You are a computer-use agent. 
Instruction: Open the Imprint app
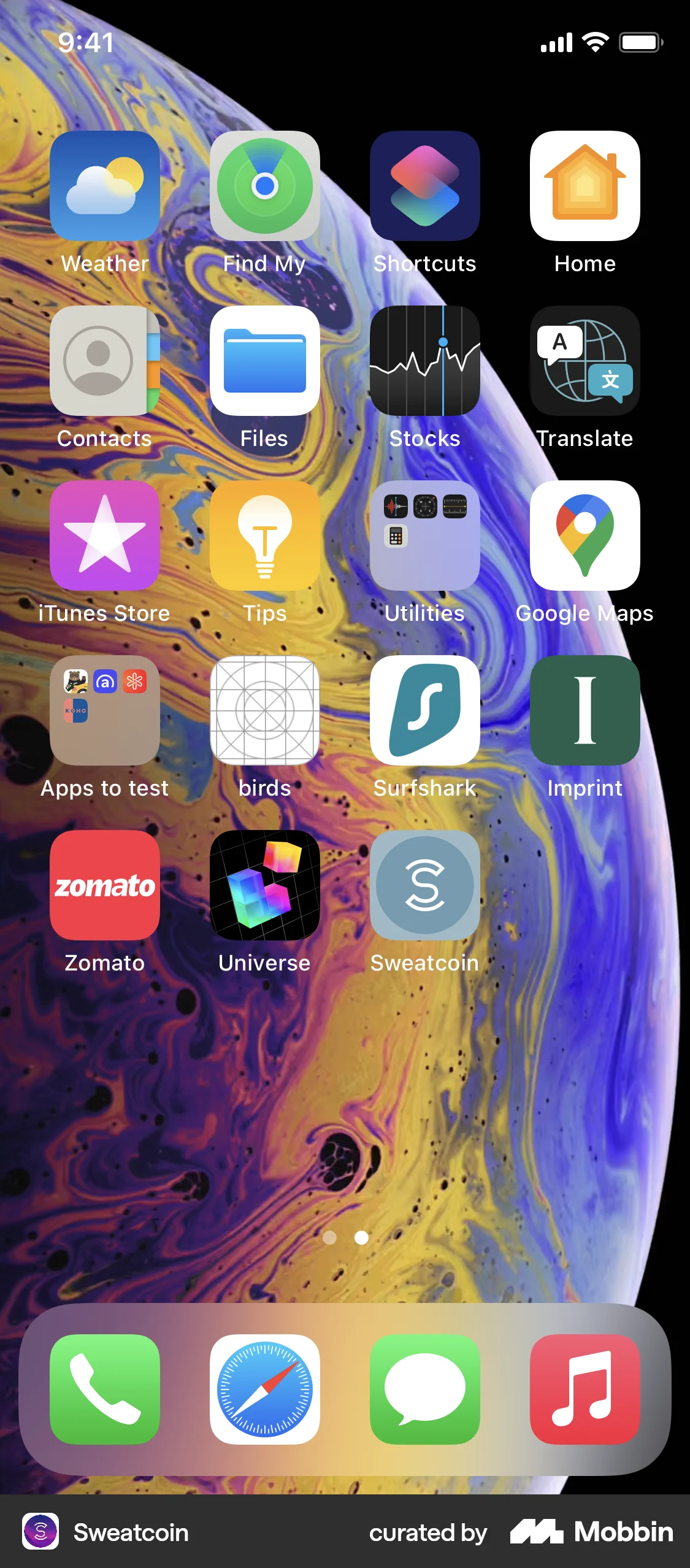click(x=585, y=711)
